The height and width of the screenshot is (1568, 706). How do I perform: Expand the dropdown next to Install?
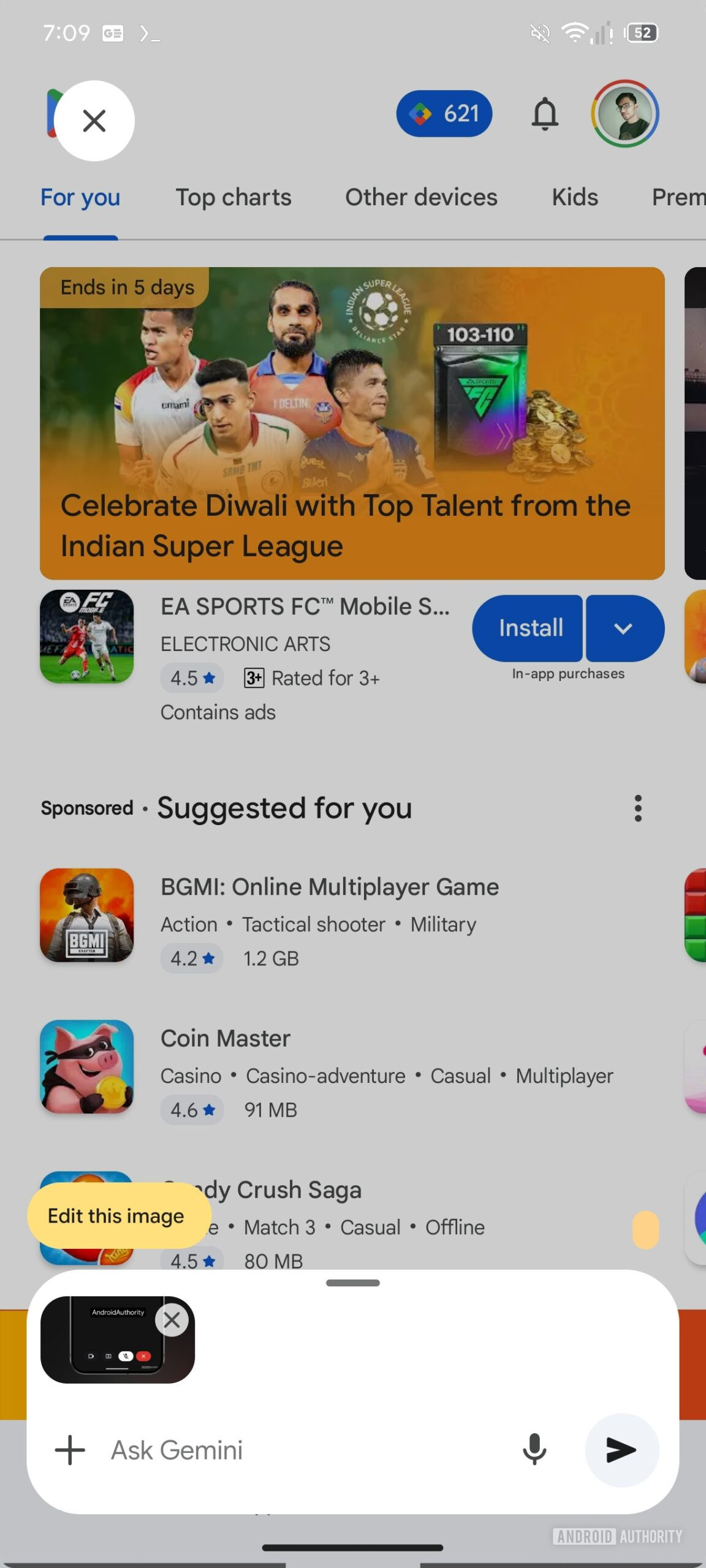[x=624, y=628]
